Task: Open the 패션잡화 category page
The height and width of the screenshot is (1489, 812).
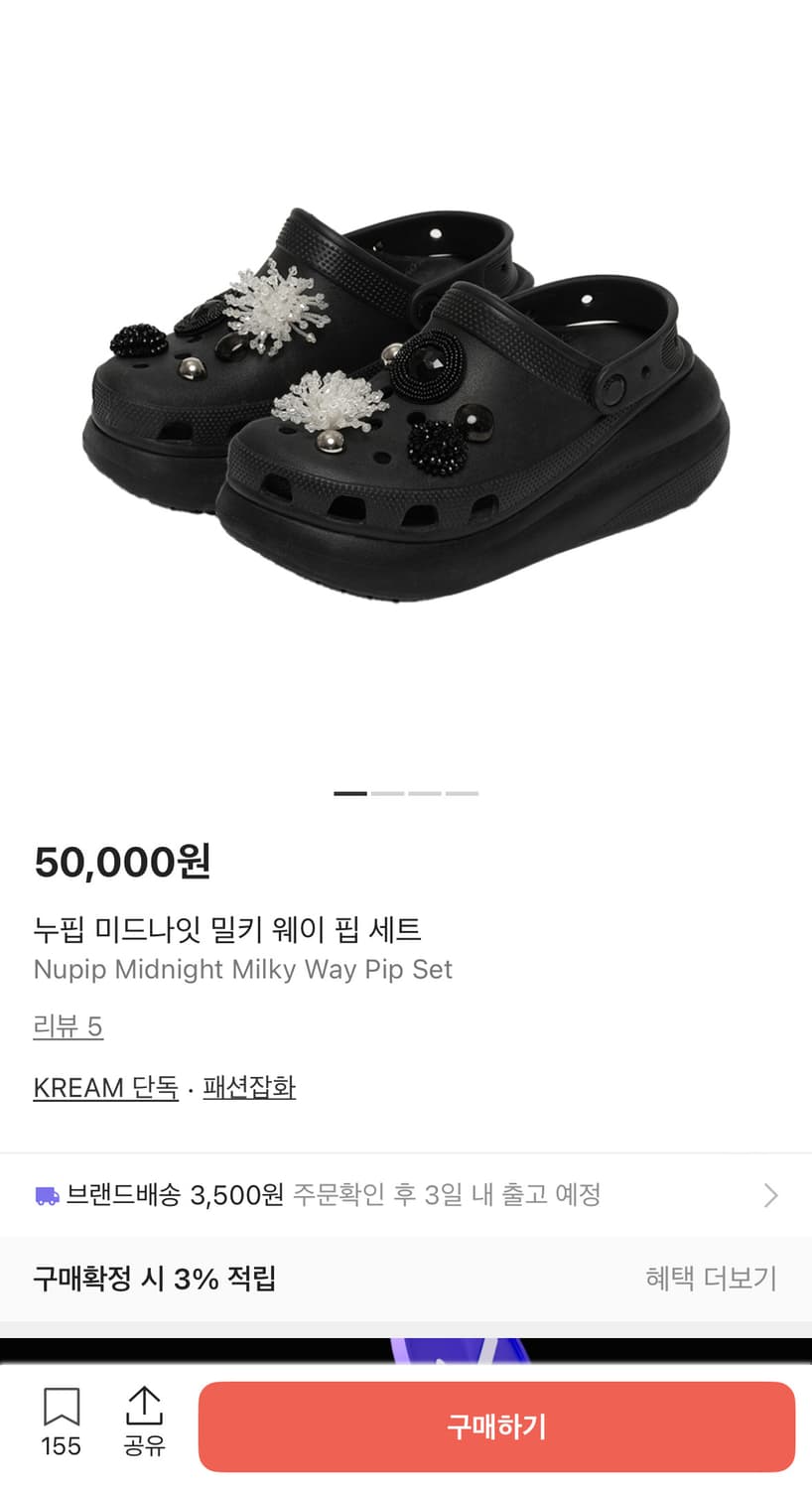Action: 248,1087
